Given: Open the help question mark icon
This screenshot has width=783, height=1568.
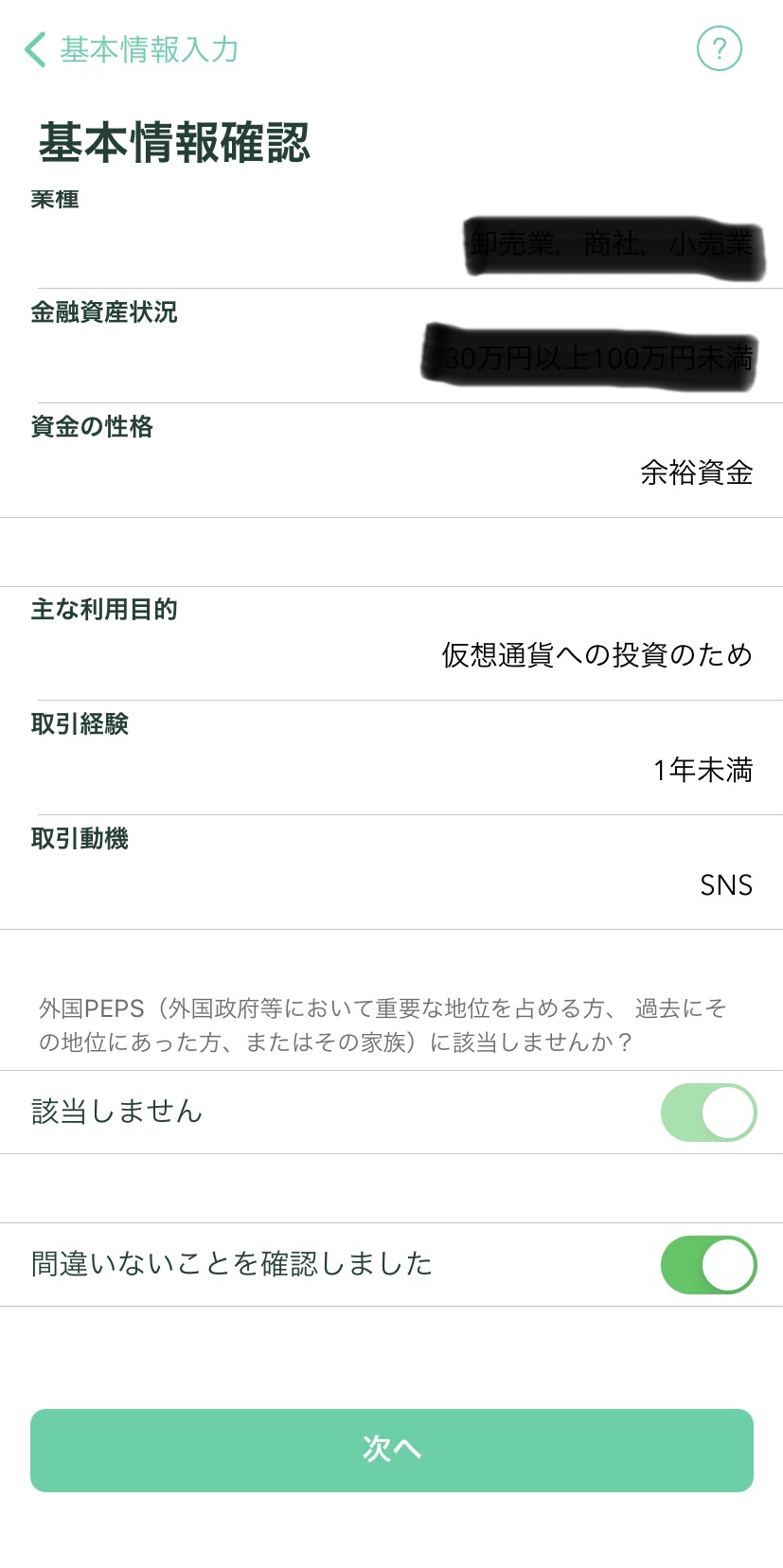Looking at the screenshot, I should pos(719,47).
